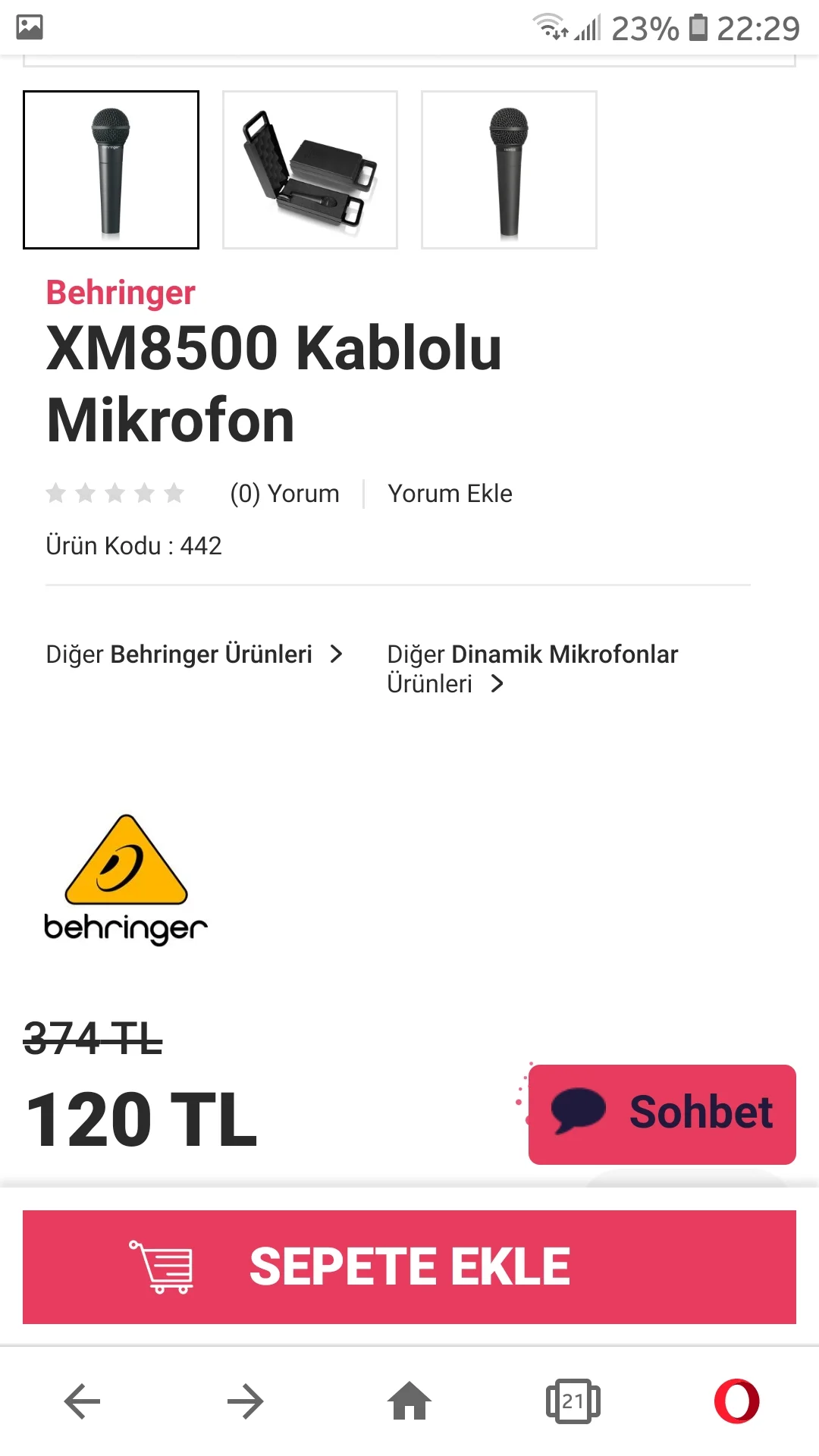
Task: Go back with the browser back arrow
Action: point(82,1401)
